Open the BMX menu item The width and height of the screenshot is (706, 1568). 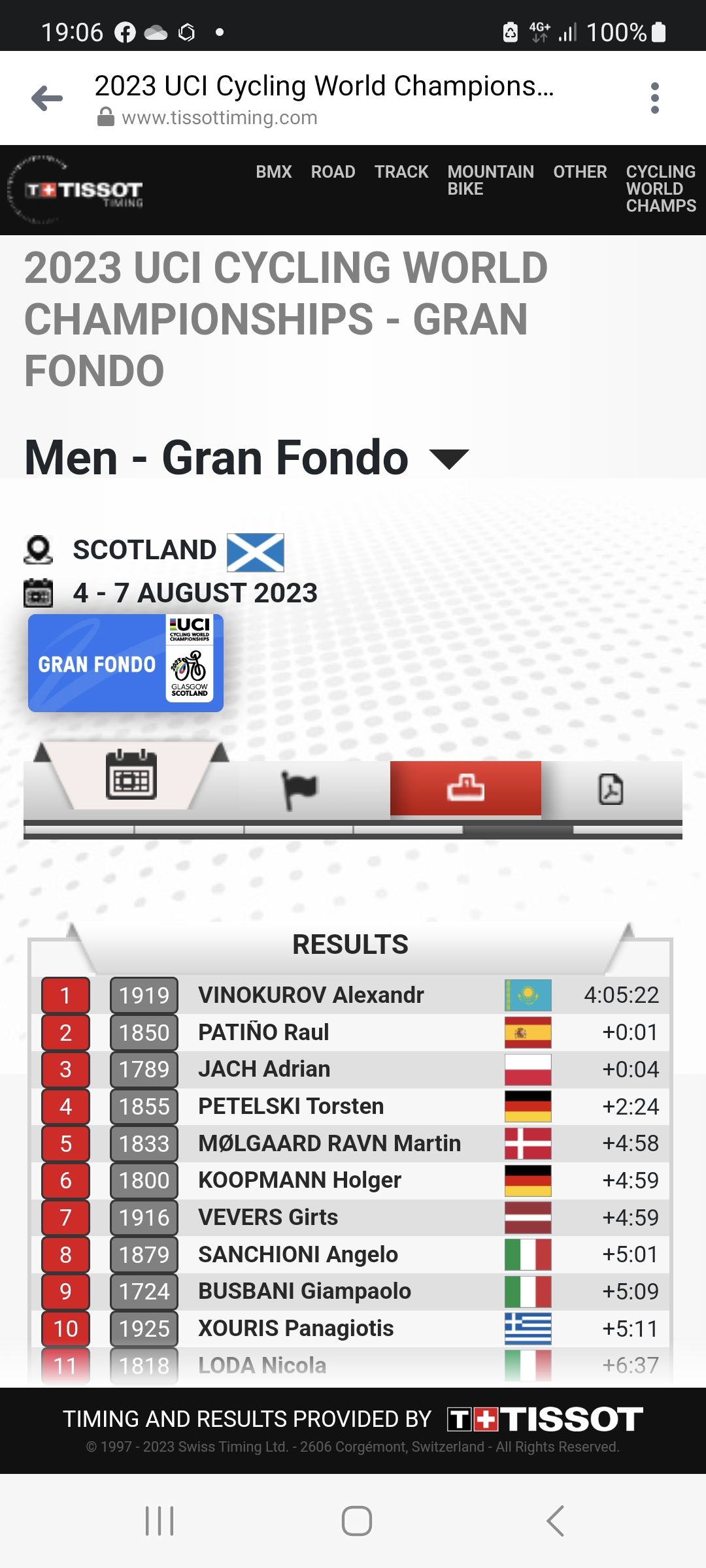click(x=274, y=172)
